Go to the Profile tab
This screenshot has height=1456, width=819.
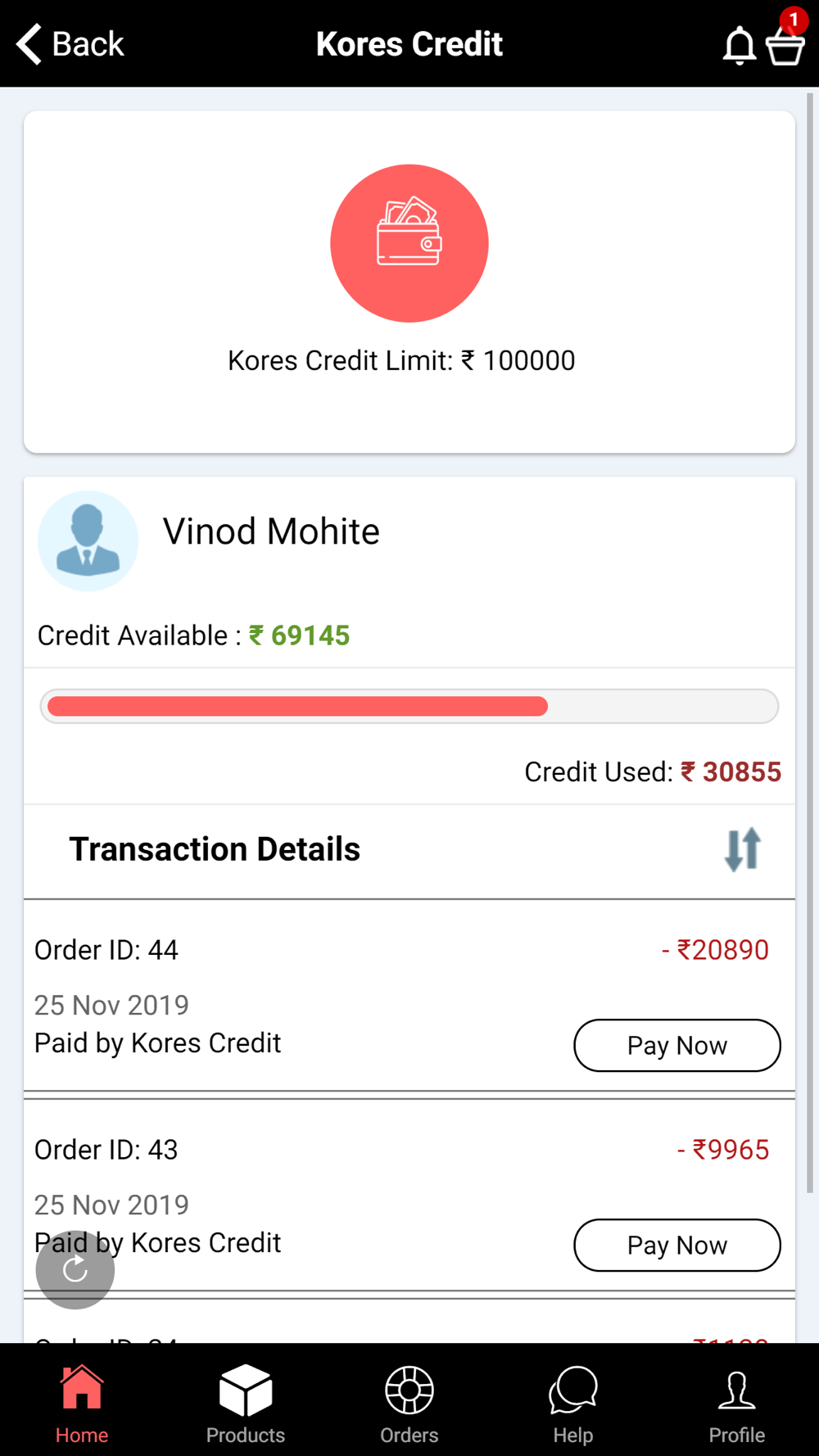tap(737, 1404)
